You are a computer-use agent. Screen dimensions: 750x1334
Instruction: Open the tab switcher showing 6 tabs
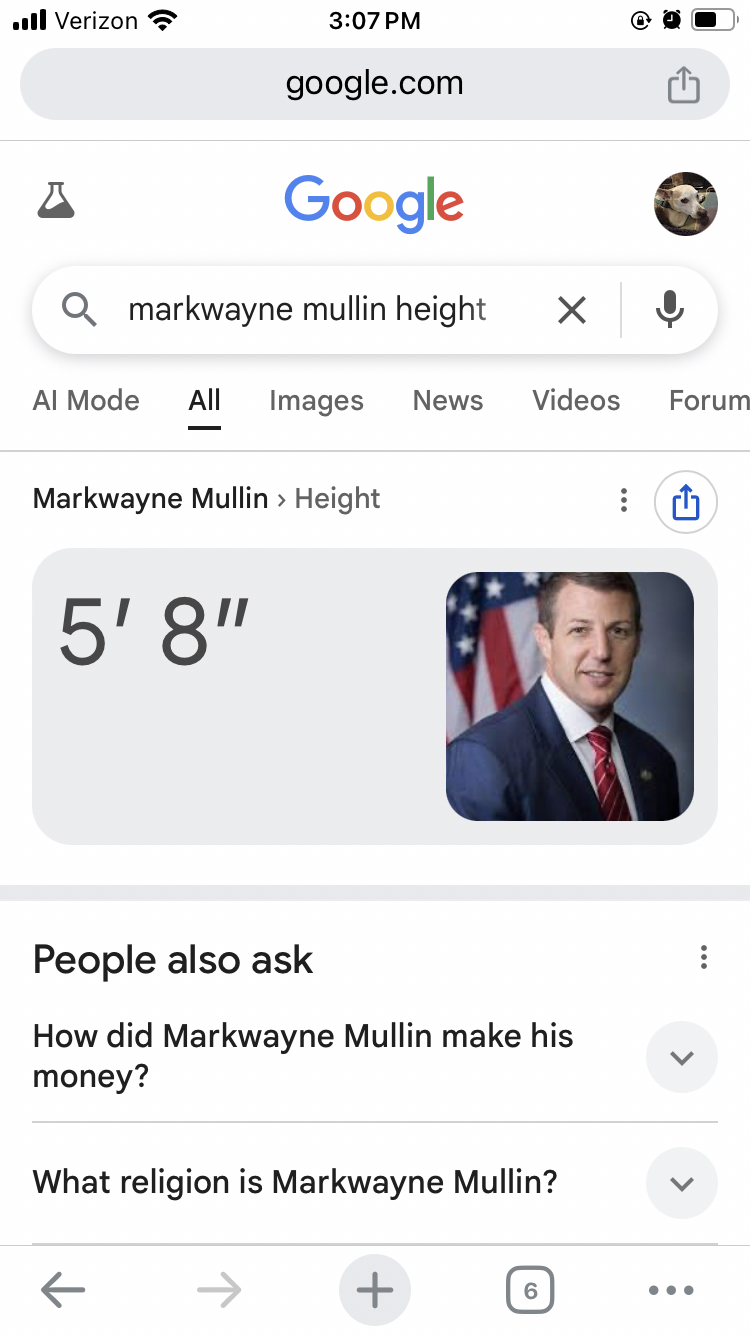[530, 1290]
